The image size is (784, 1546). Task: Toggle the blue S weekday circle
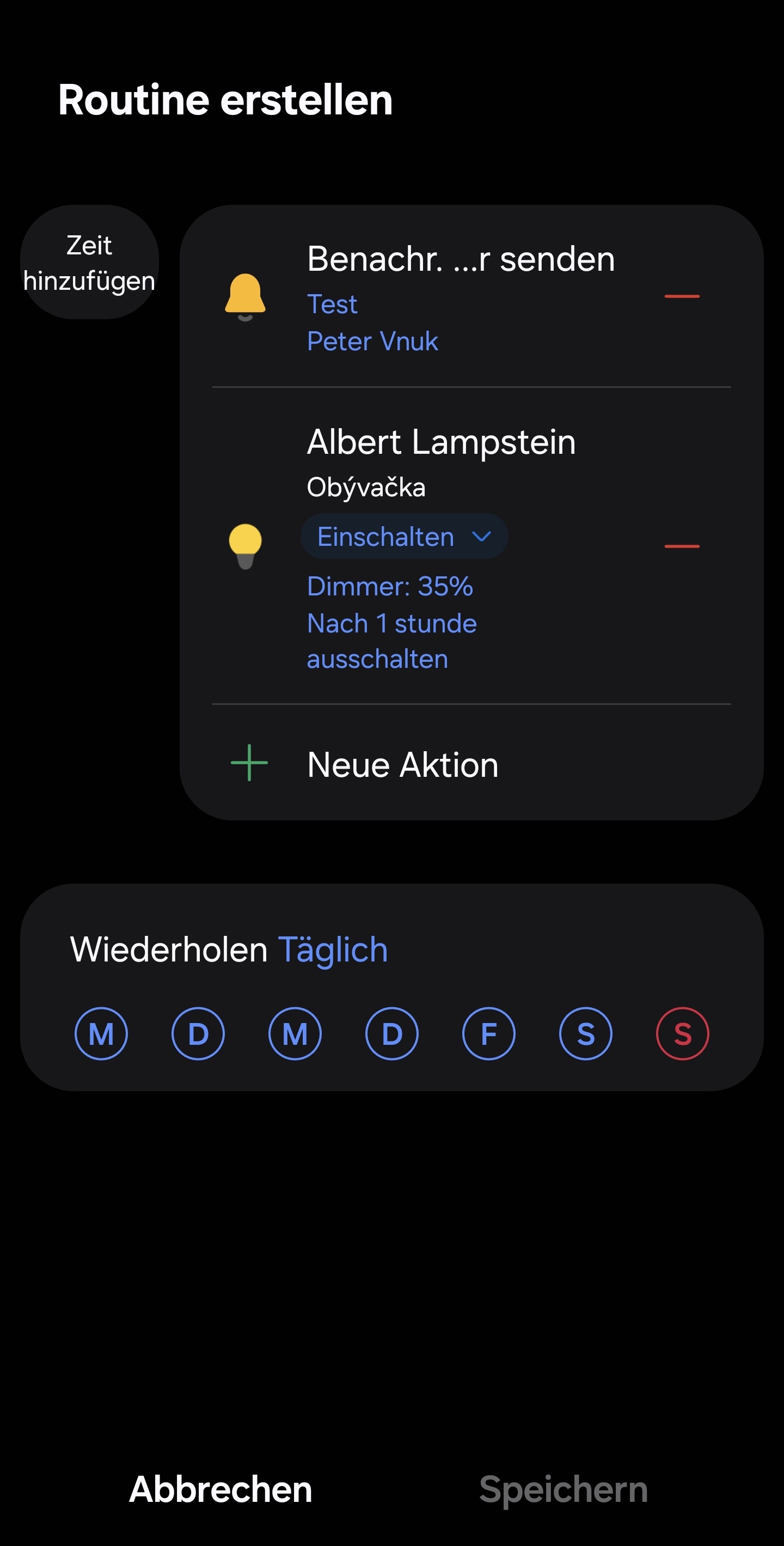click(586, 1033)
